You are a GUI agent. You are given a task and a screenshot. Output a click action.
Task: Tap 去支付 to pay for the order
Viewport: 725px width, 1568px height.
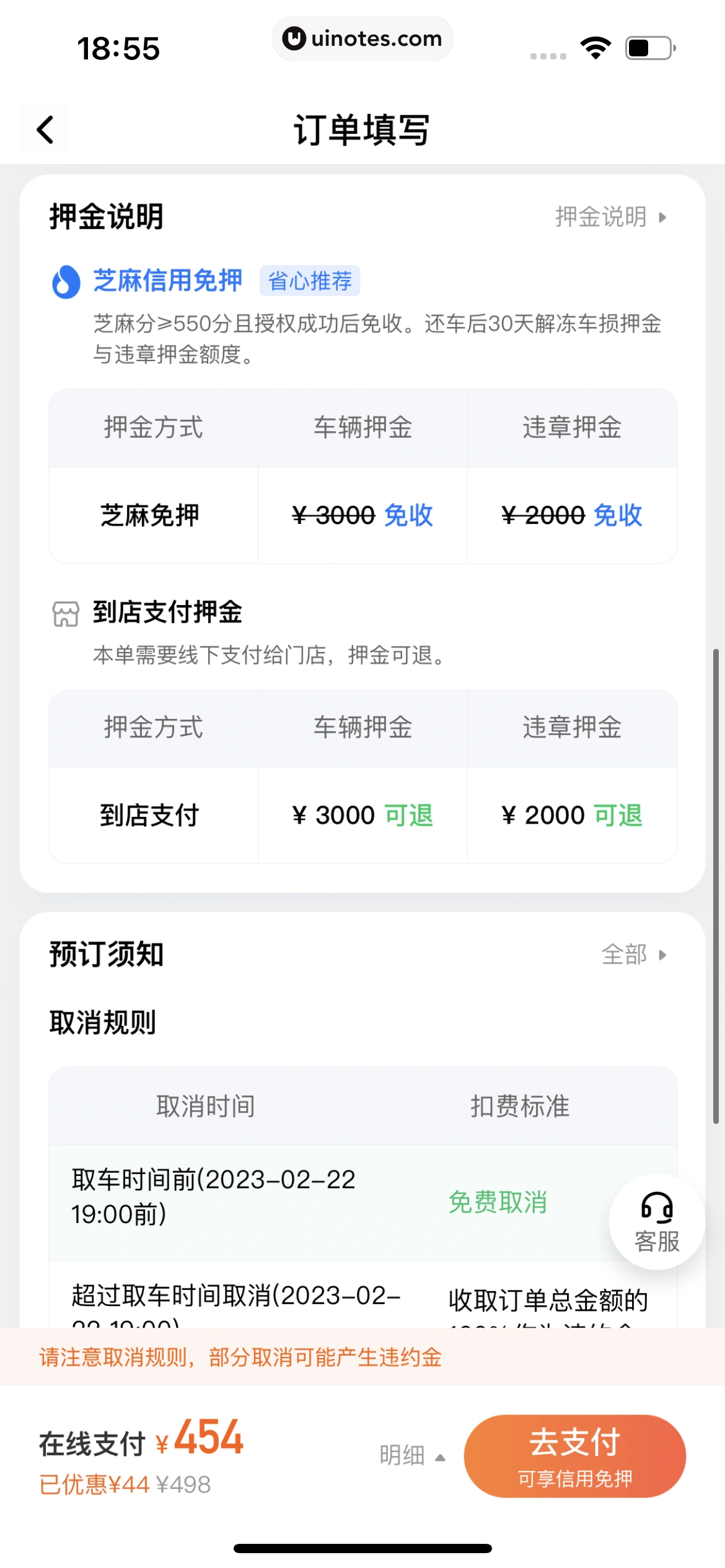[574, 1455]
